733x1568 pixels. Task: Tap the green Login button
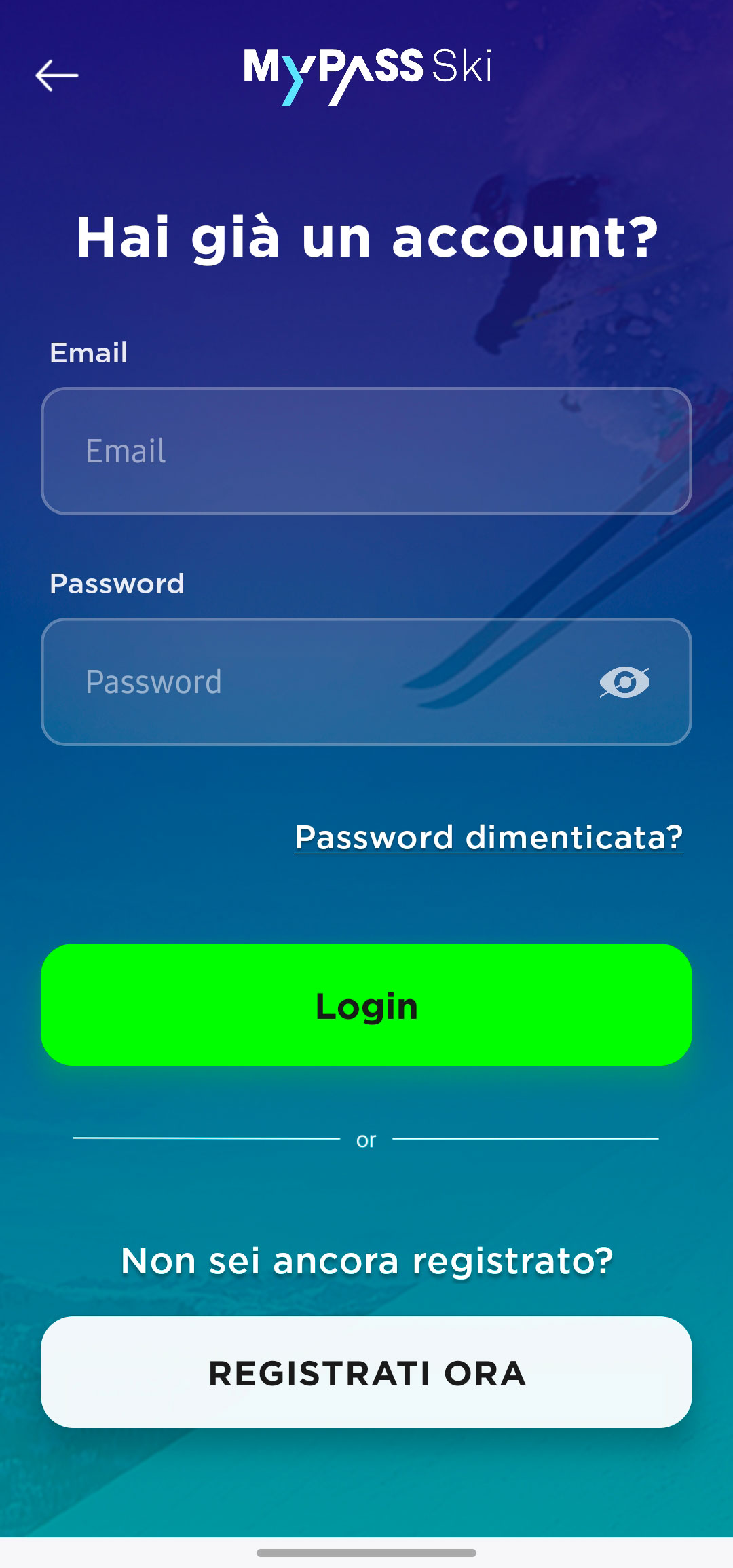point(366,1005)
